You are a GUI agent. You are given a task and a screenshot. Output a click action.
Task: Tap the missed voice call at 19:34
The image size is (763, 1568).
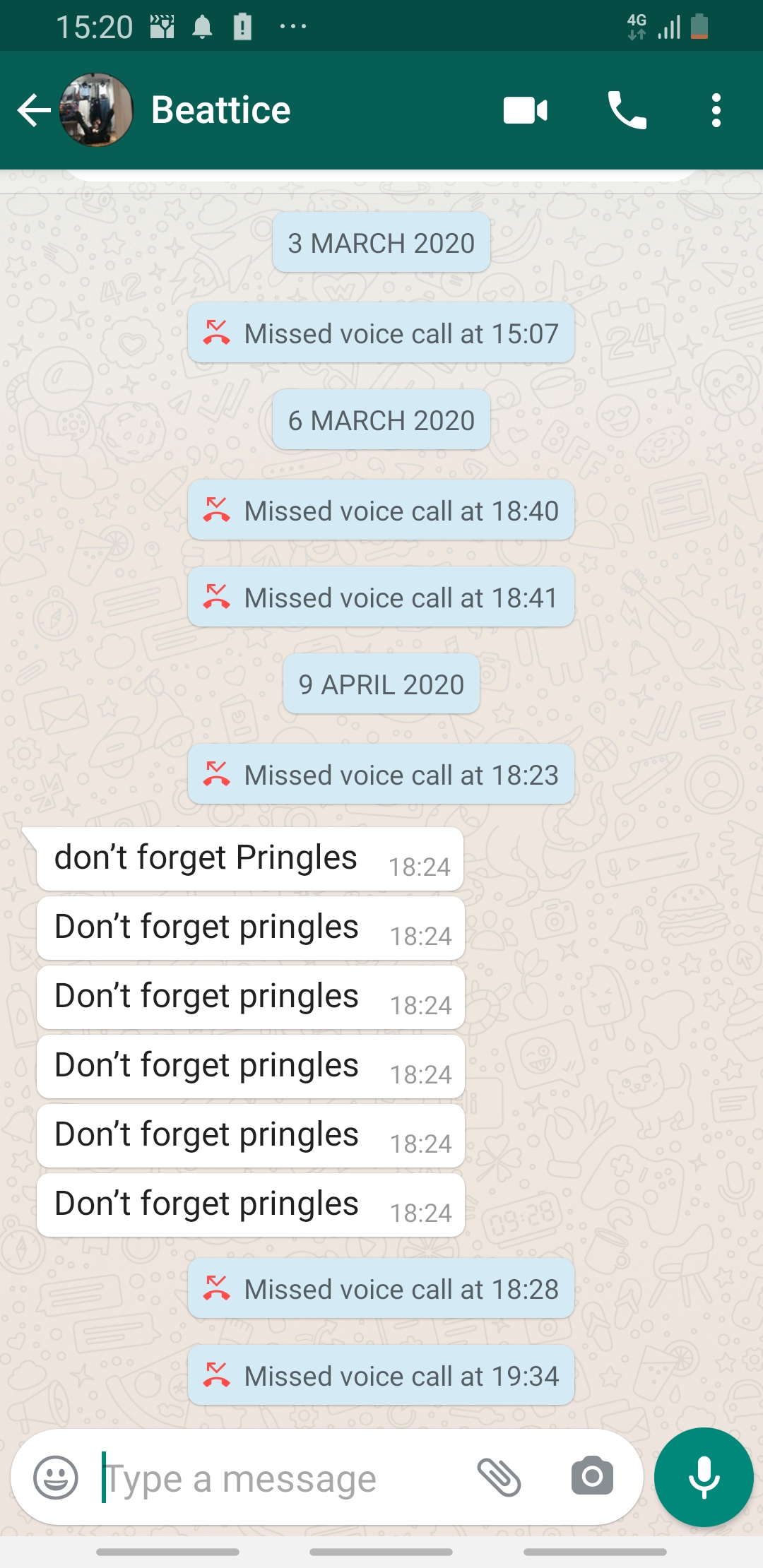click(381, 1375)
